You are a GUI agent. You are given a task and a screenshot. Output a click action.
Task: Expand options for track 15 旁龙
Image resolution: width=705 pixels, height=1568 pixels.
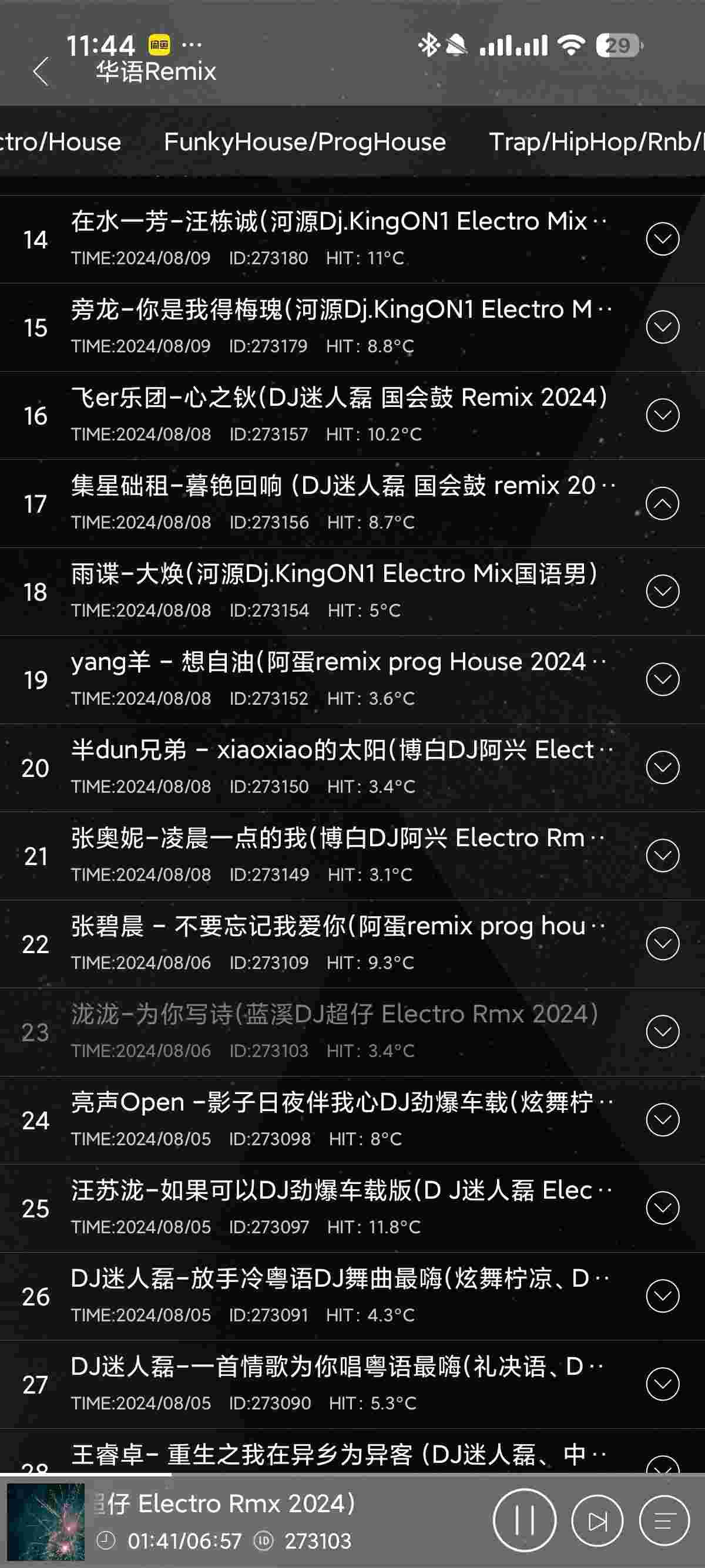click(x=662, y=328)
